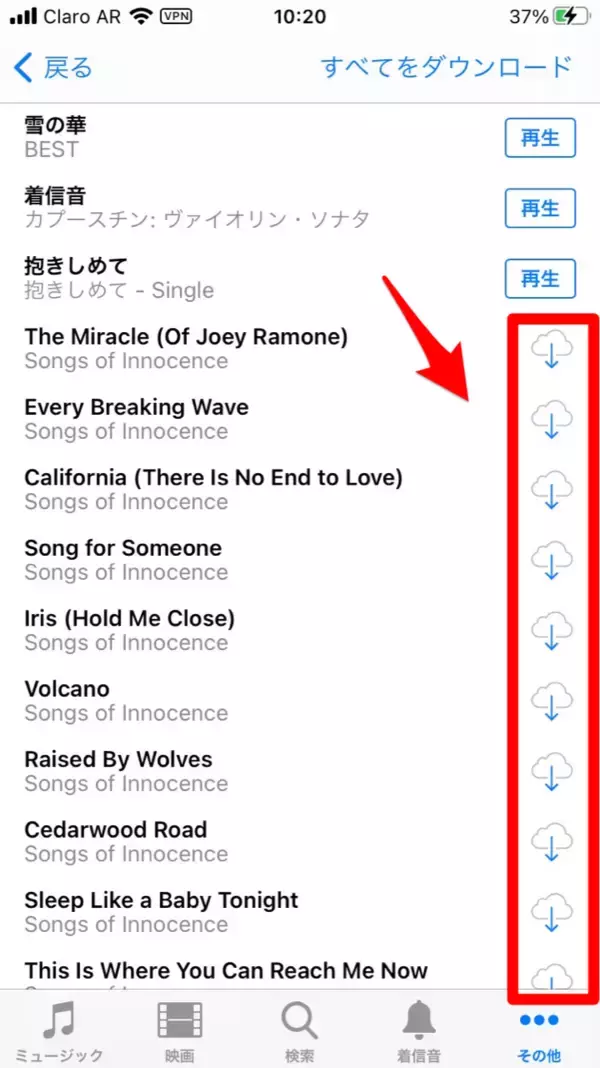Download Cedarwood Road from the cloud

coord(551,843)
